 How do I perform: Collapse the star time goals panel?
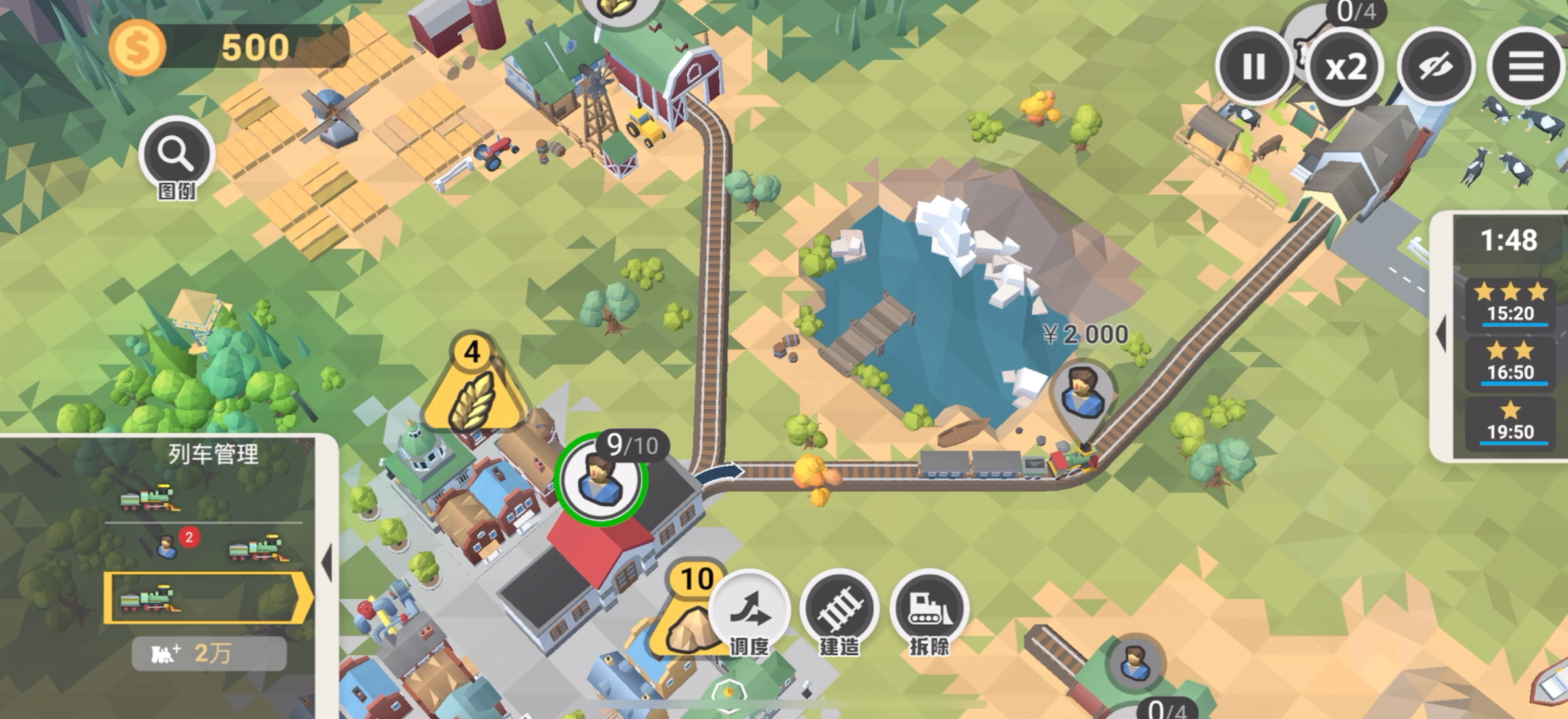click(1441, 334)
